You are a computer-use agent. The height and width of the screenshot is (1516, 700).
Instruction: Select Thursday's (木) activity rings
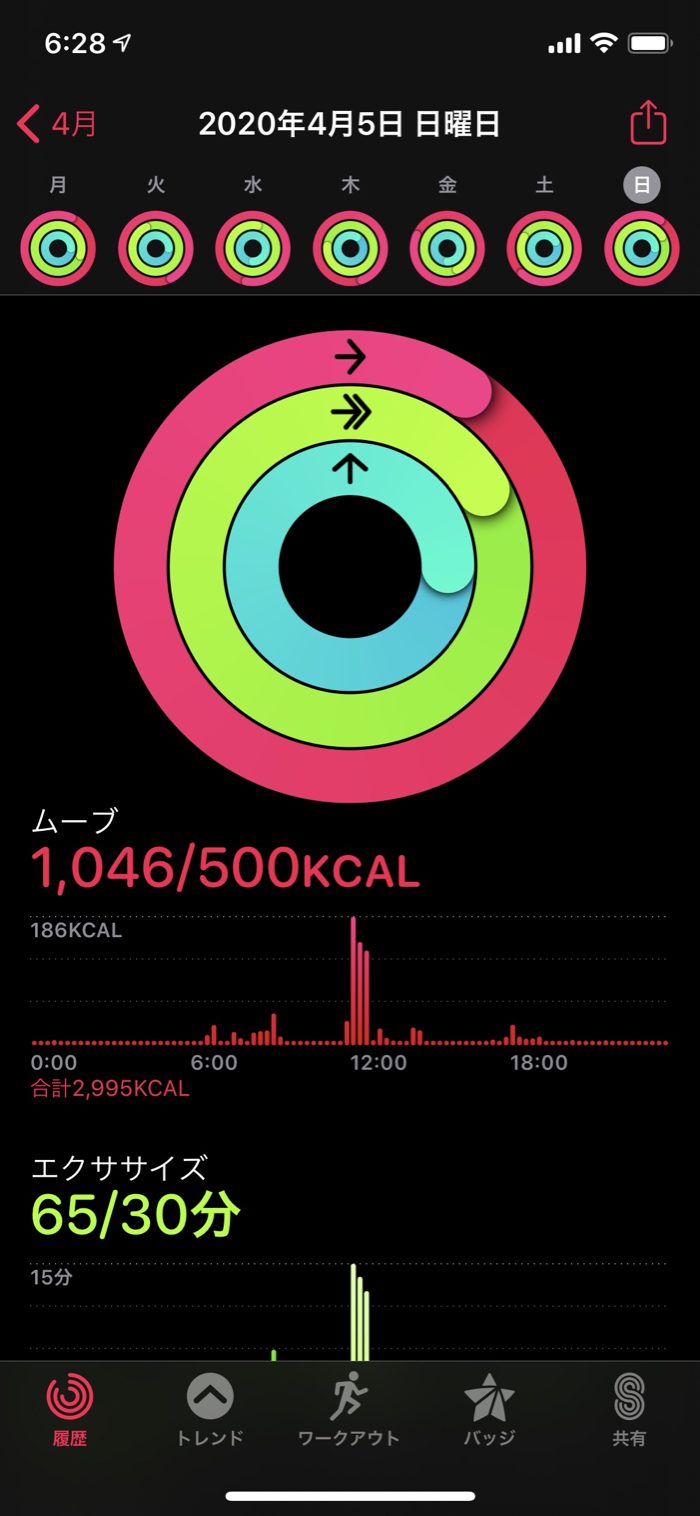coord(350,248)
